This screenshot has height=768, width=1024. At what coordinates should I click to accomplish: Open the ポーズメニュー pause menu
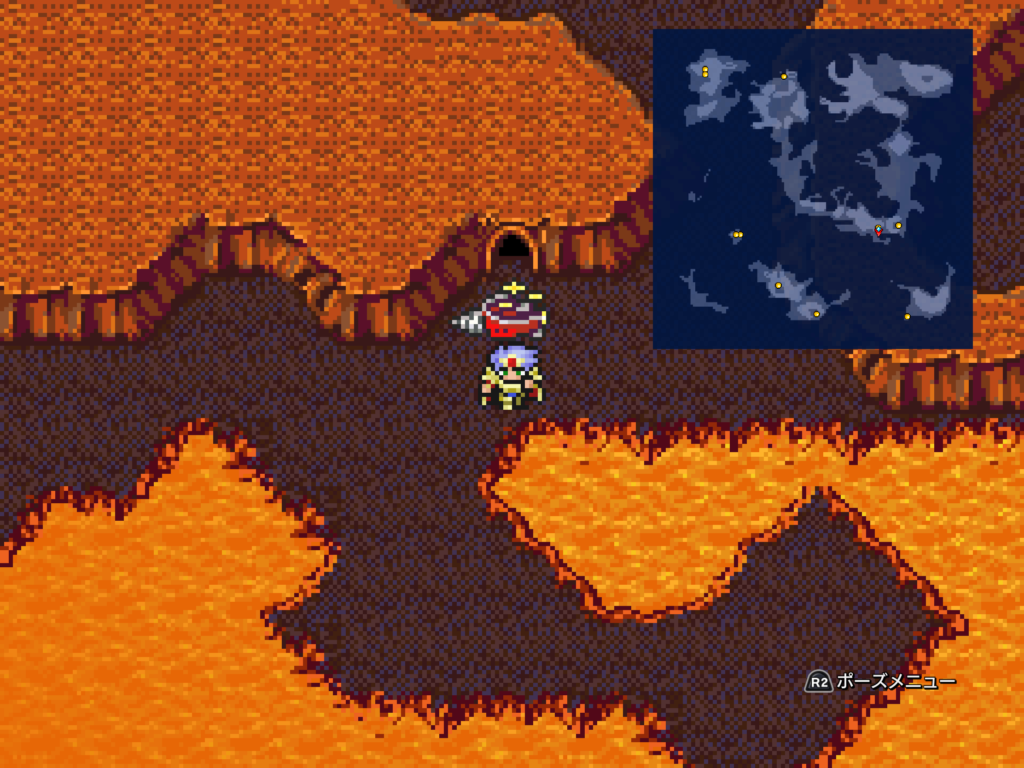tap(880, 682)
